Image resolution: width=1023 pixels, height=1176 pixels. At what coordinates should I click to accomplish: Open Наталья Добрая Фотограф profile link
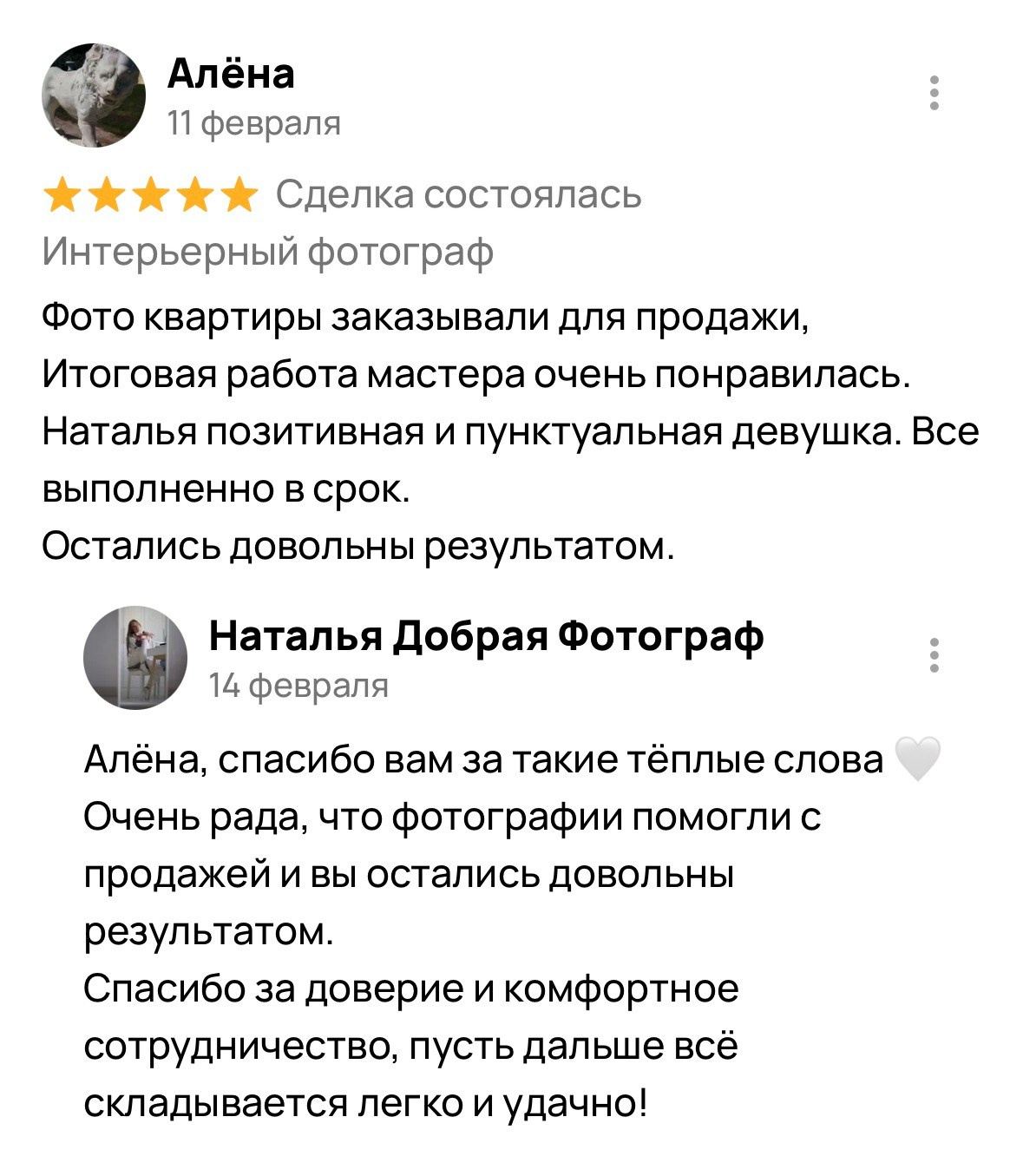(x=489, y=636)
